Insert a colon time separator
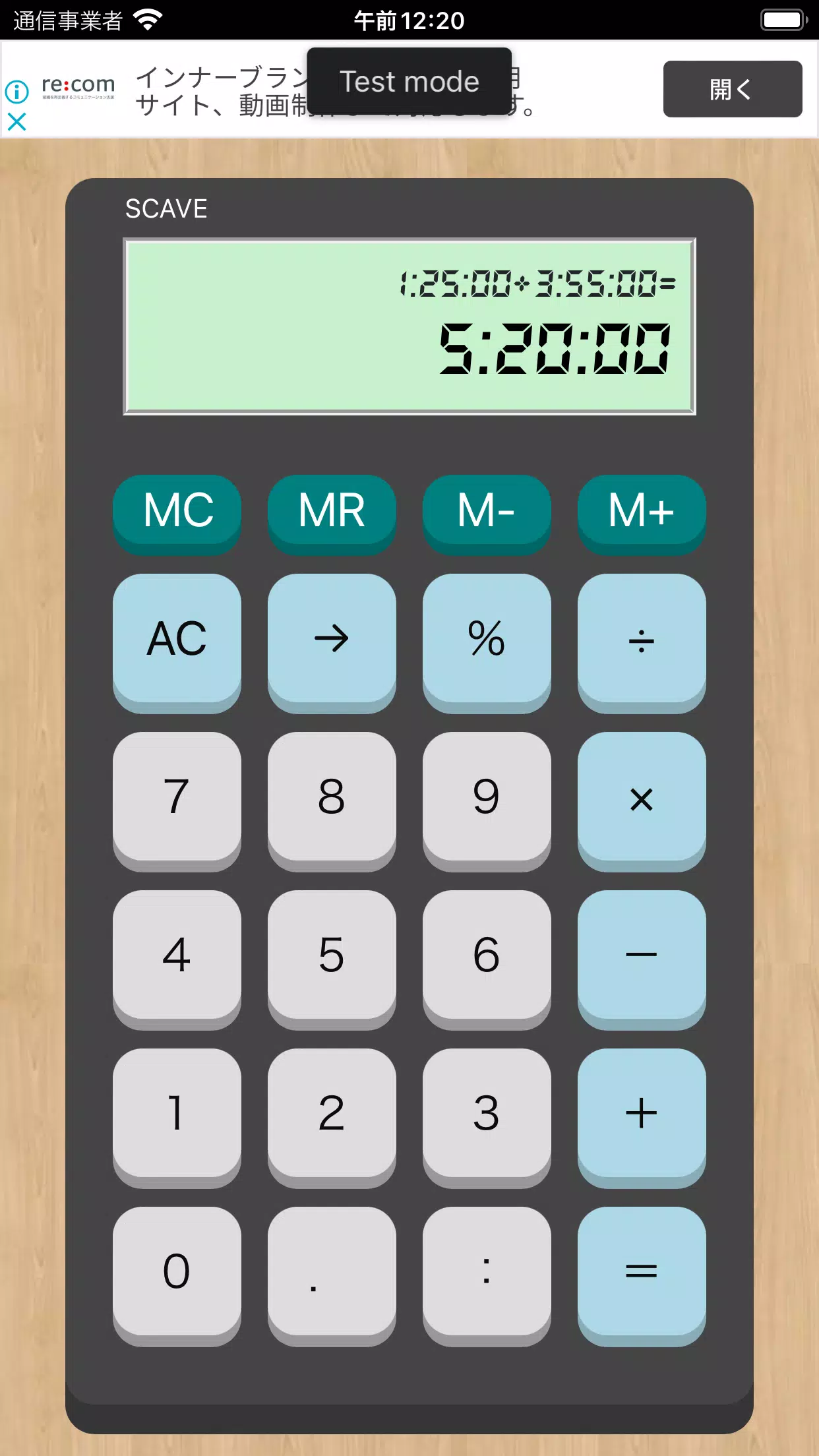The image size is (819, 1456). (487, 1271)
